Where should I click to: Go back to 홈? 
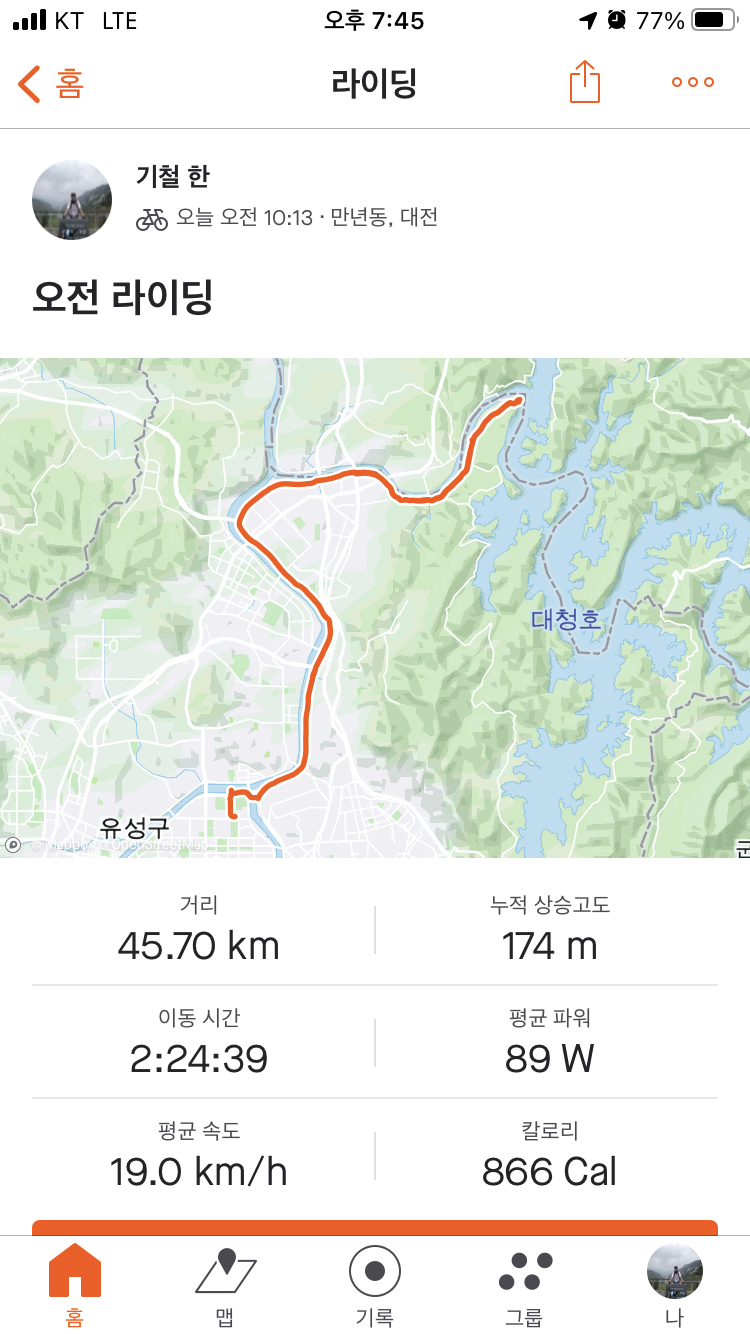(50, 84)
